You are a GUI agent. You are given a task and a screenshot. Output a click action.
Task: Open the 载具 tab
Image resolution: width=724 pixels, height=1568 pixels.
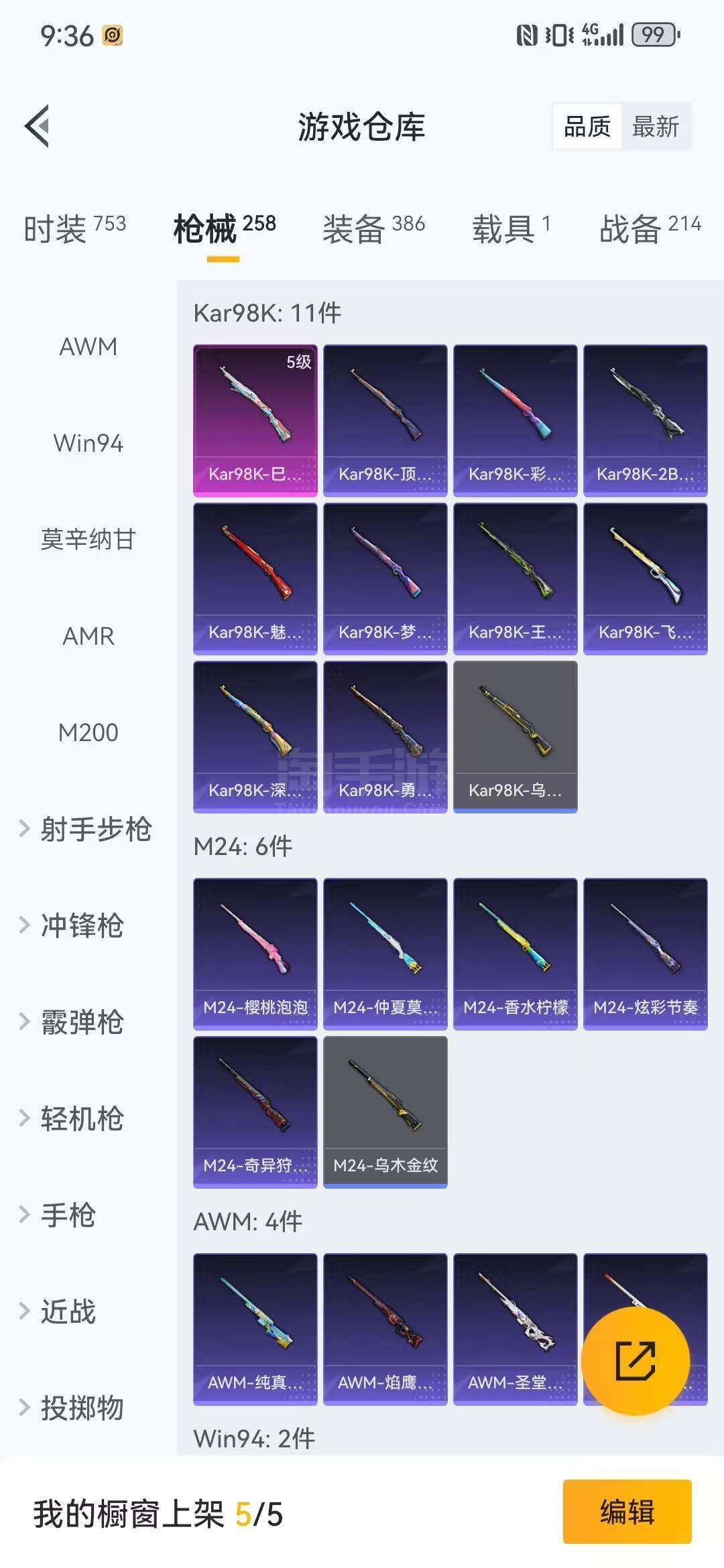tap(511, 229)
